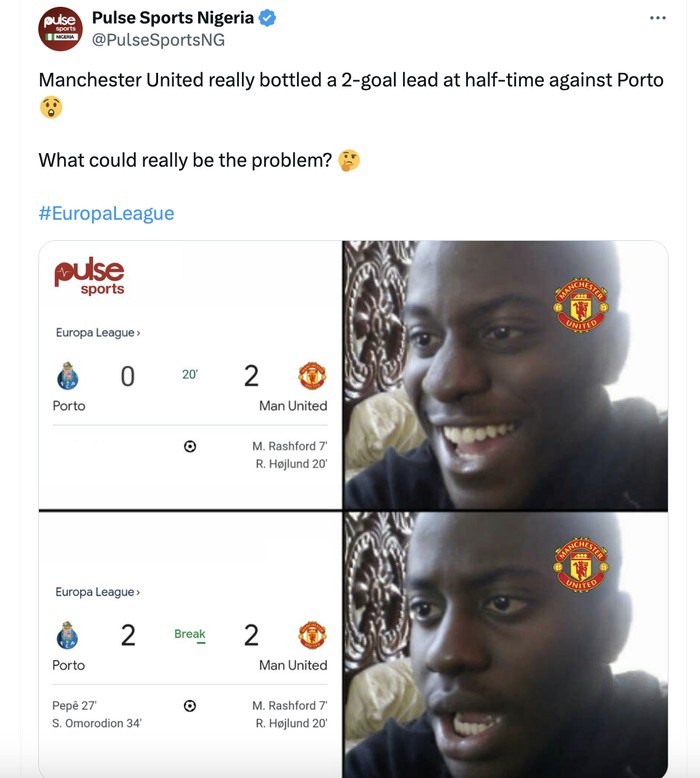This screenshot has width=700, height=778.
Task: Open the top smiling man meme image
Action: click(x=505, y=376)
